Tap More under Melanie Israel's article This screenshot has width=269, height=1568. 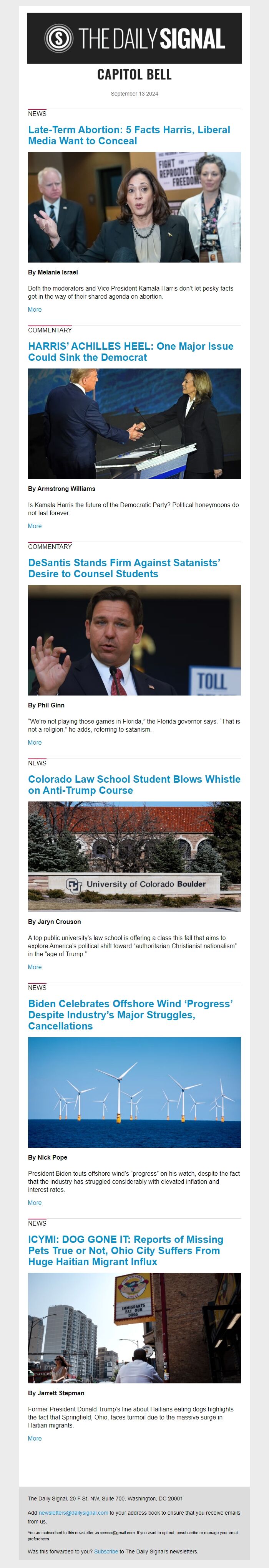click(x=35, y=310)
